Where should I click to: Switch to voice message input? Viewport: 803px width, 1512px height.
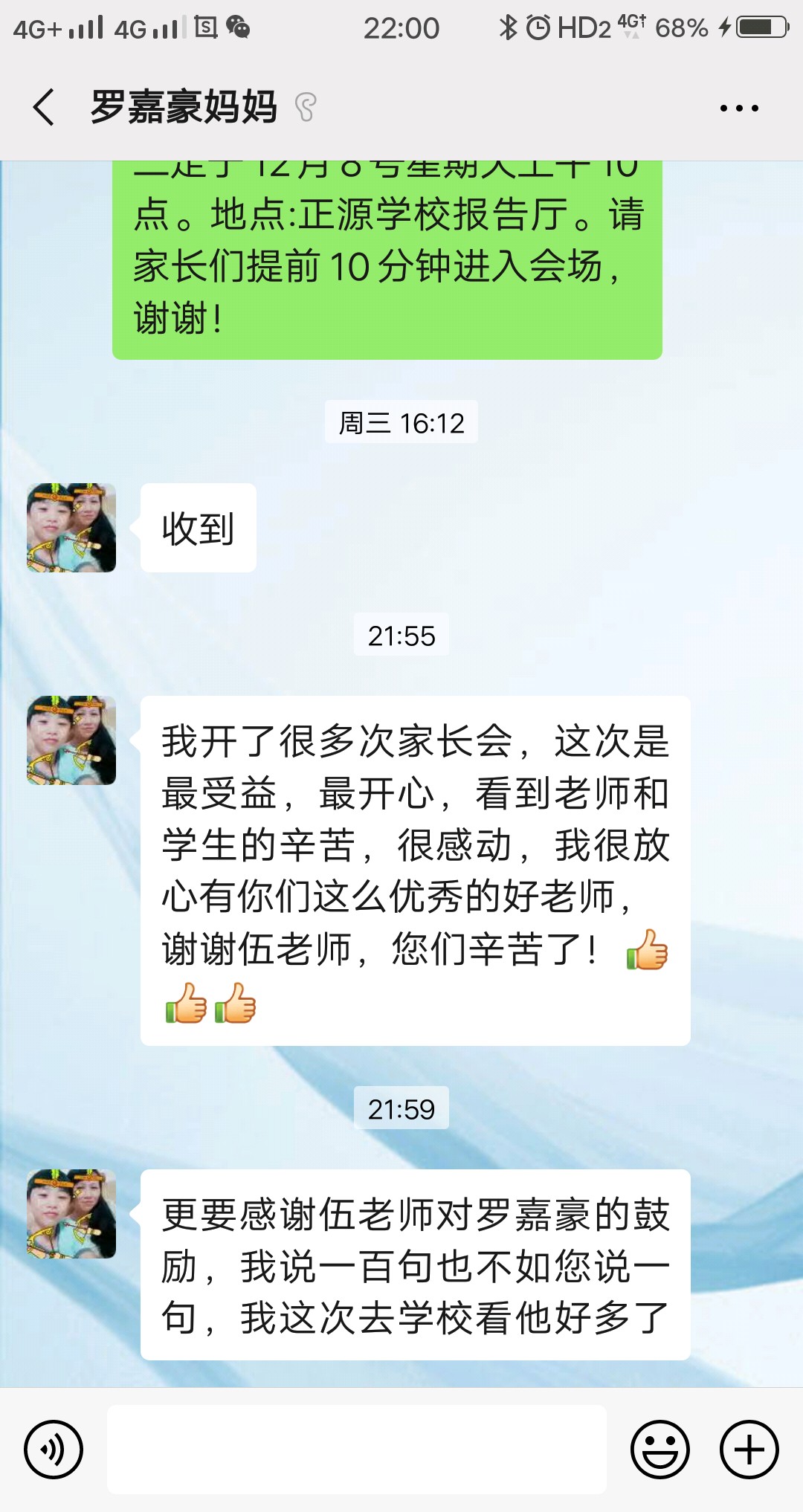coord(53,1449)
